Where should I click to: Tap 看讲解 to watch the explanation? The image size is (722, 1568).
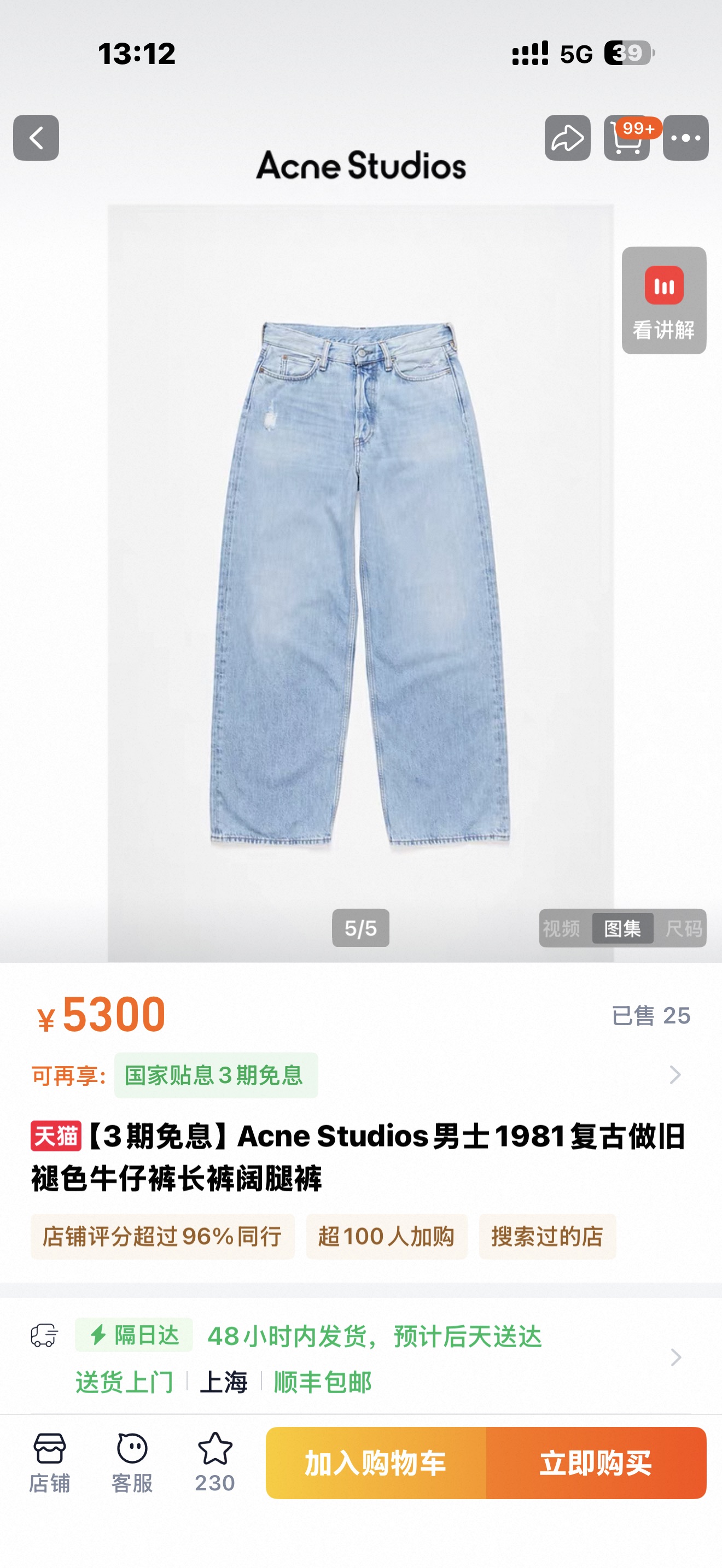(663, 300)
